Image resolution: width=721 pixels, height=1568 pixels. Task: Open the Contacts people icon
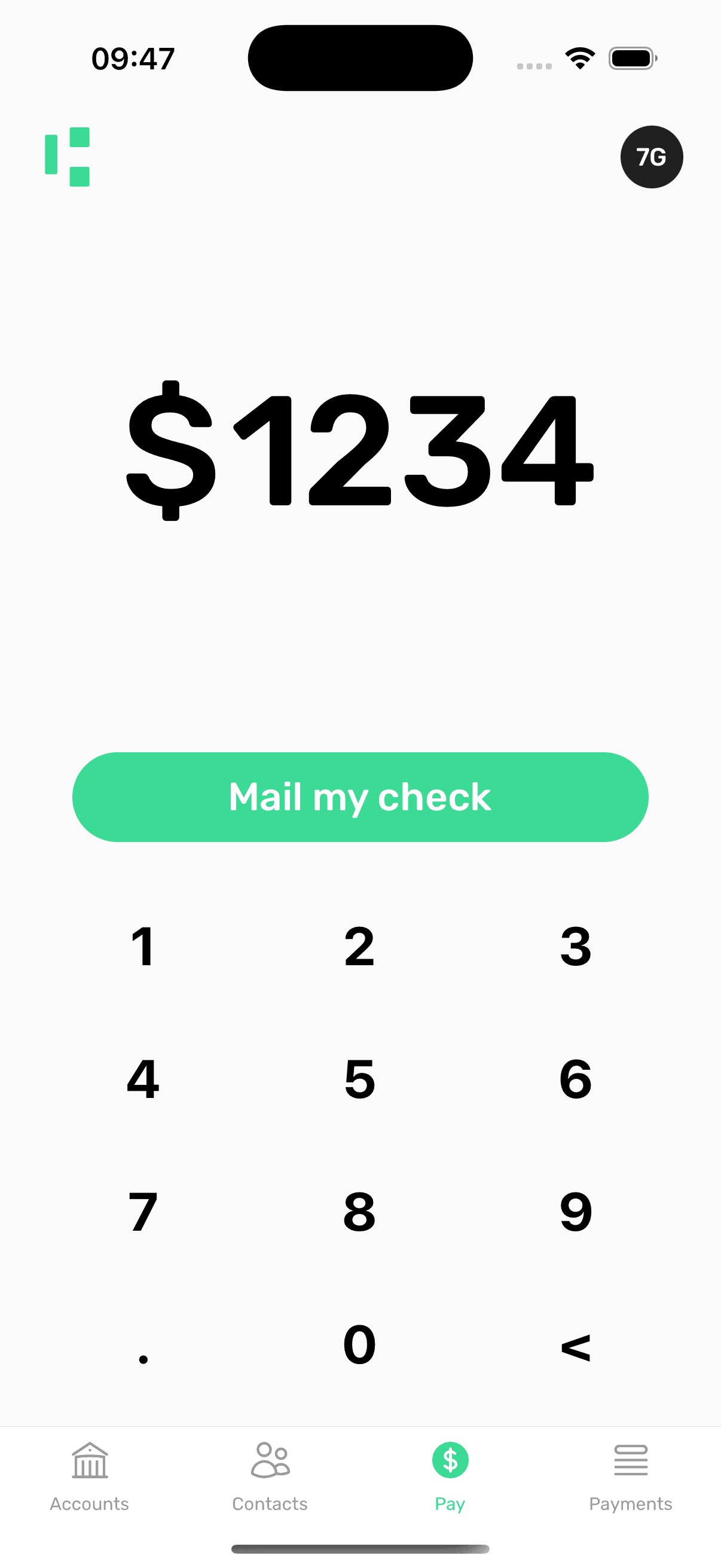[270, 1461]
